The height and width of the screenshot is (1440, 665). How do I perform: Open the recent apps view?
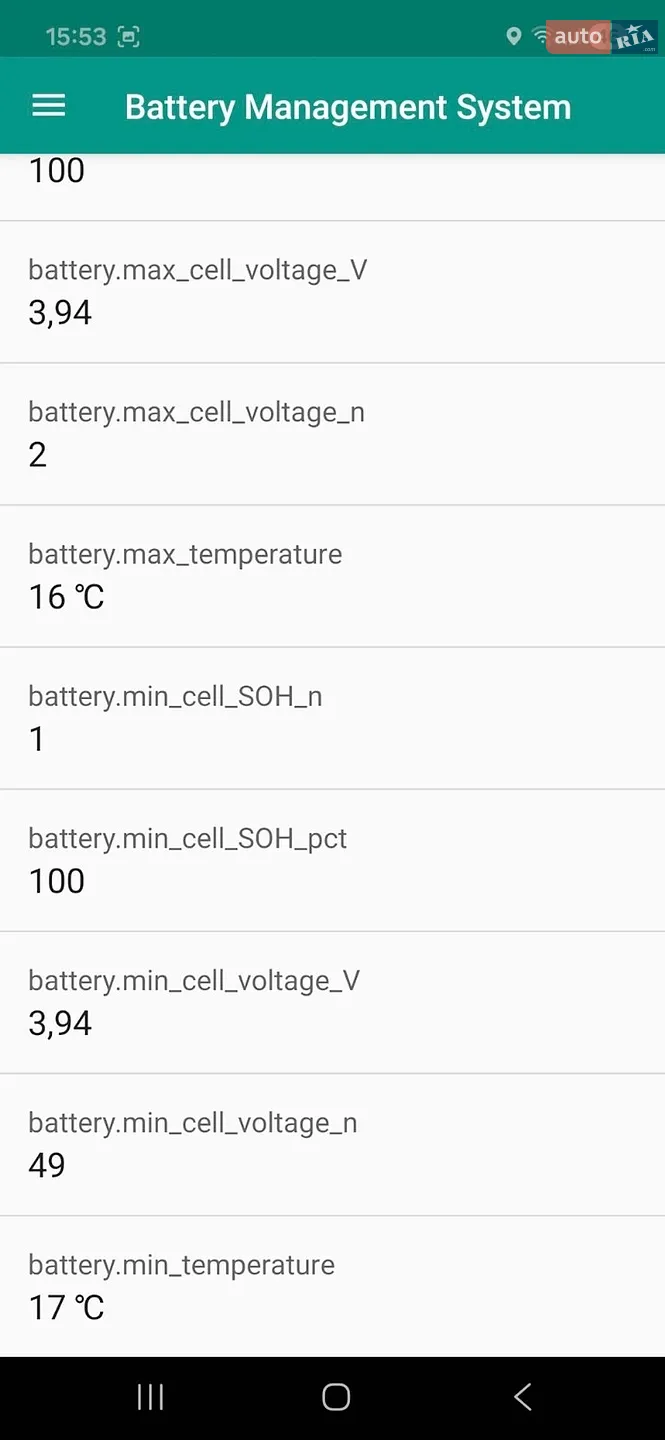(150, 1397)
